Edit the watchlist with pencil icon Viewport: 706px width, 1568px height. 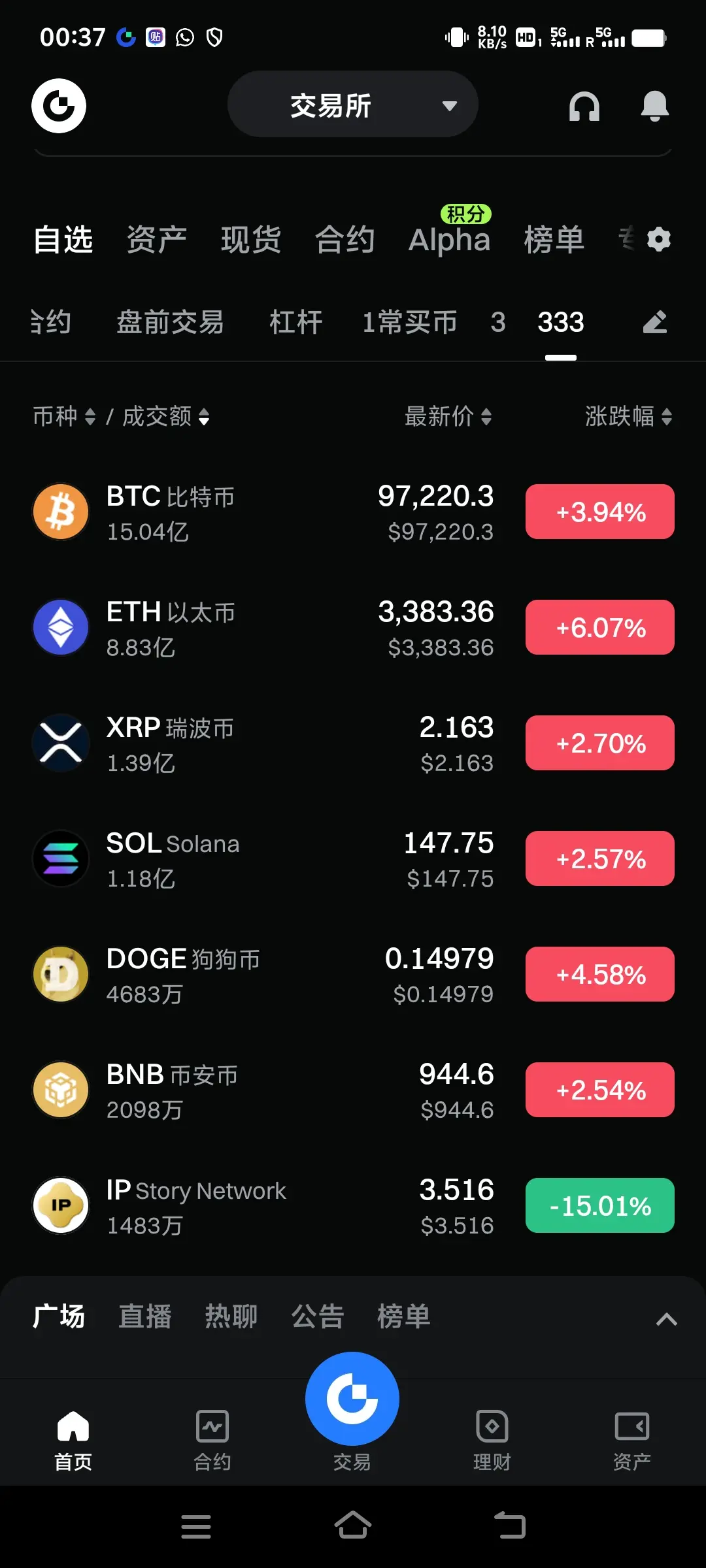click(654, 322)
